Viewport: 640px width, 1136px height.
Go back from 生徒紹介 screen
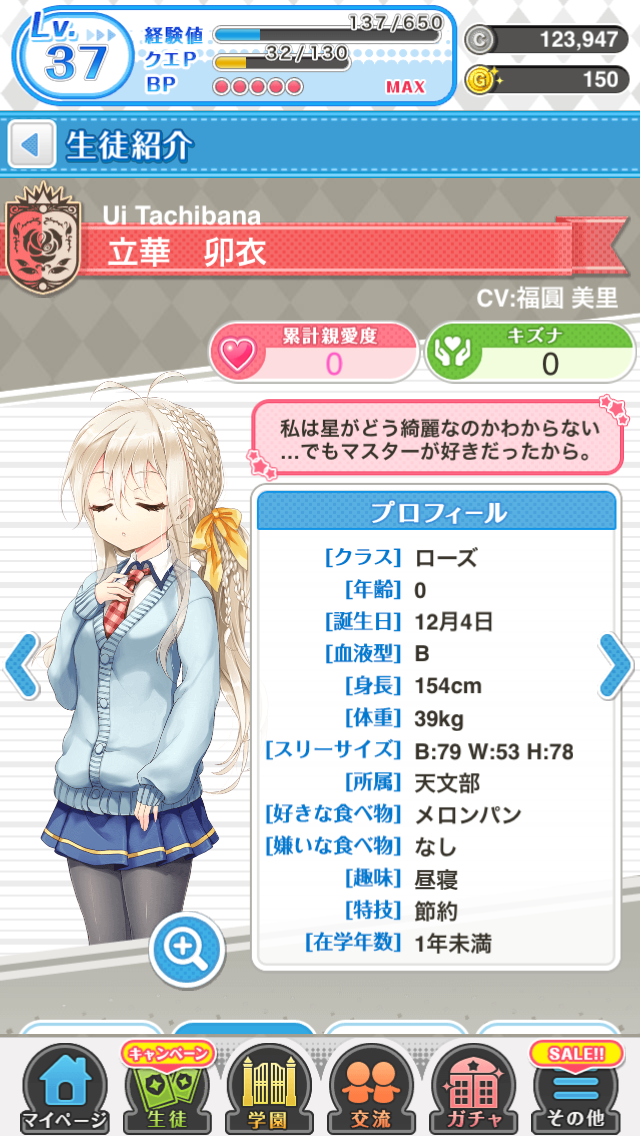30,146
